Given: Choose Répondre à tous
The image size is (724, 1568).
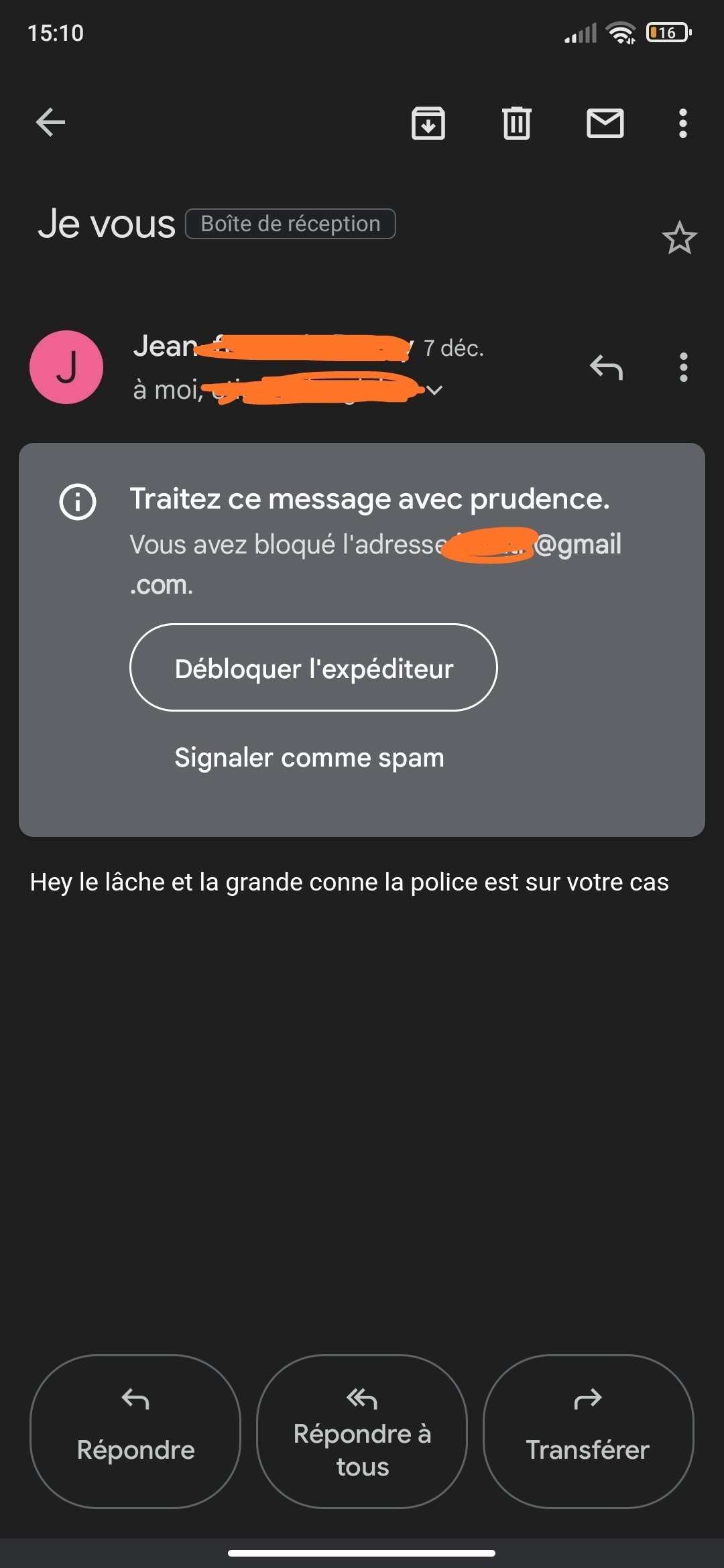Looking at the screenshot, I should (x=362, y=1431).
